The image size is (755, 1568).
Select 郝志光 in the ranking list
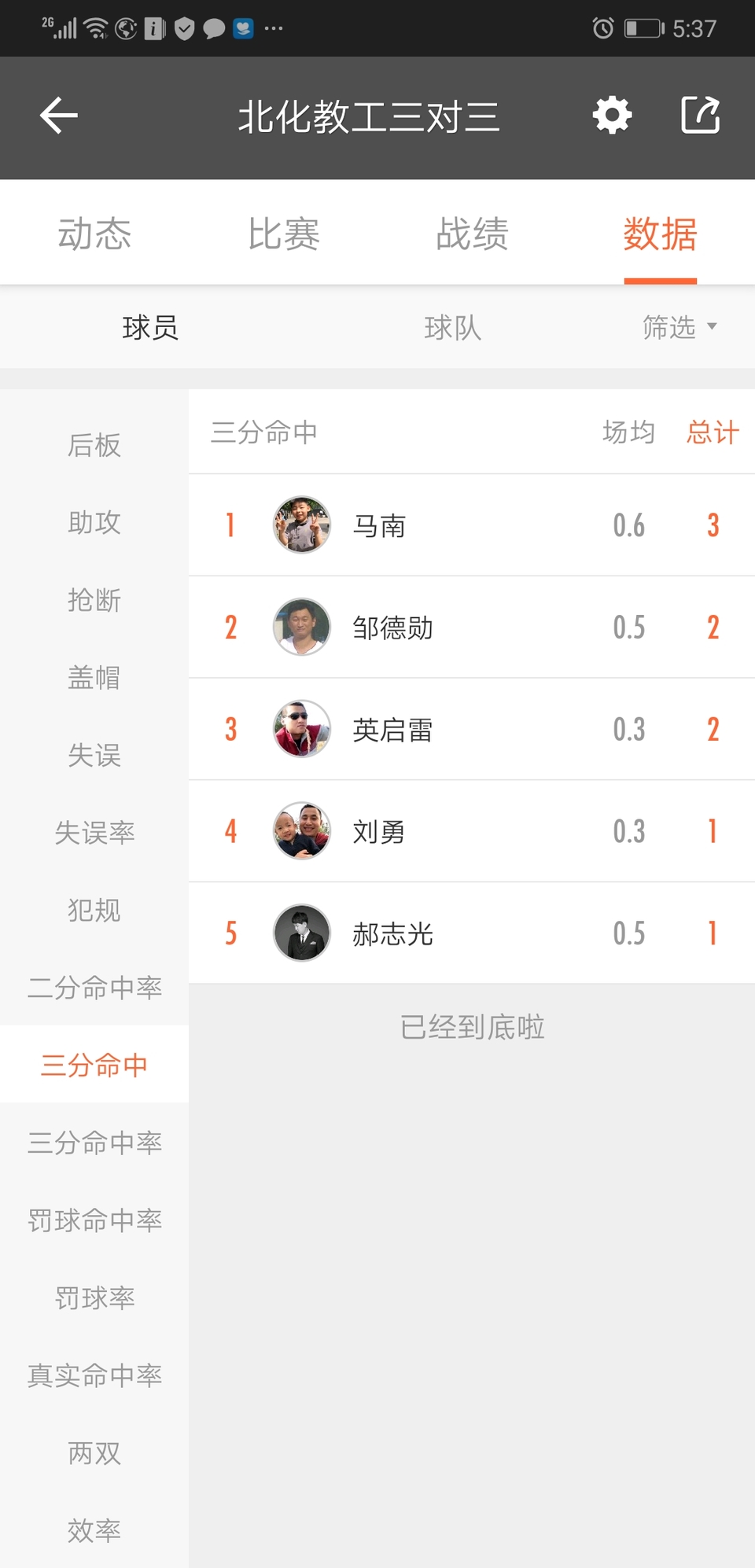click(x=472, y=933)
